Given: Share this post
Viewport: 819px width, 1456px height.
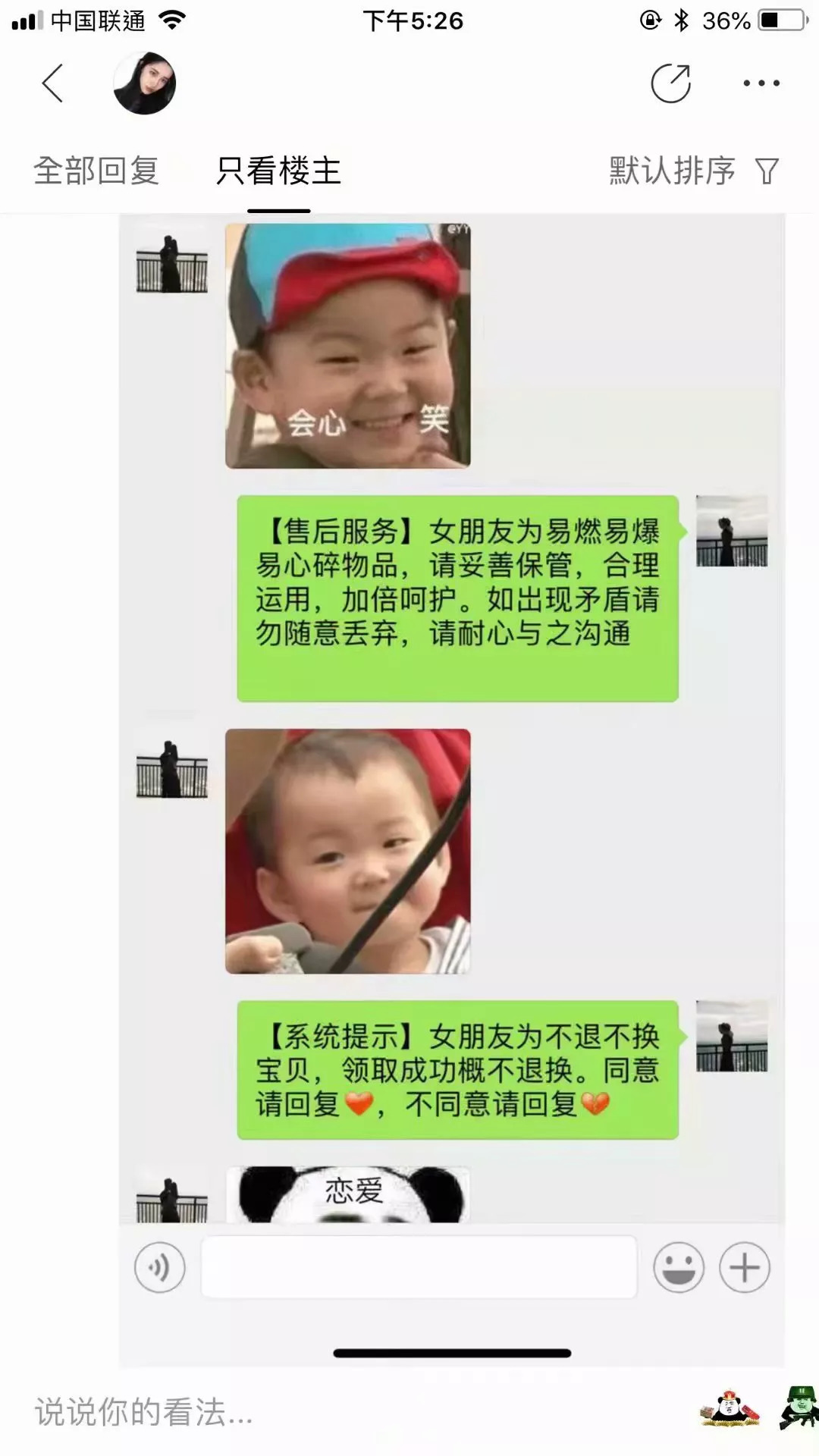Looking at the screenshot, I should [x=671, y=83].
